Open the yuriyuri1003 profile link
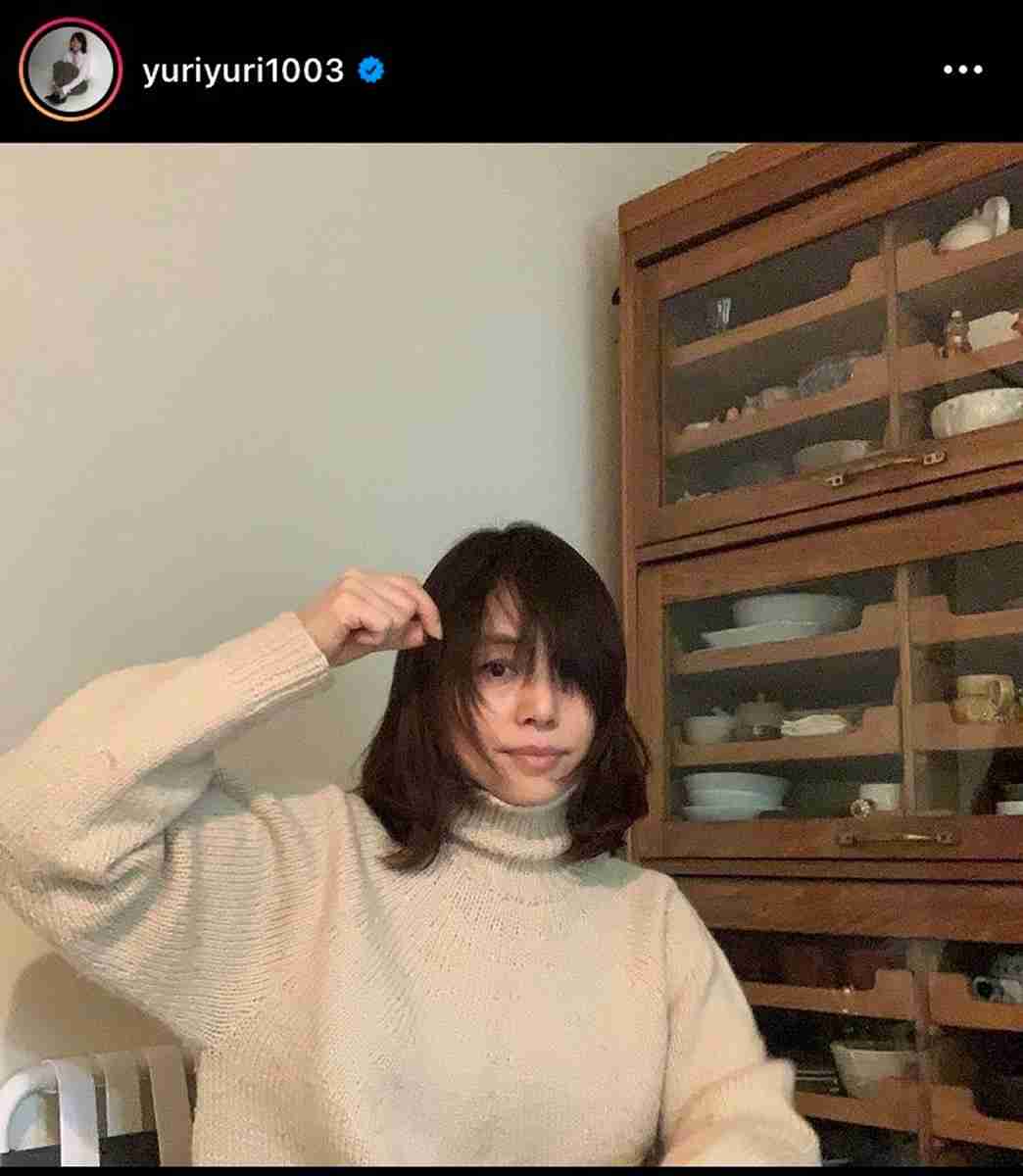 tap(242, 71)
